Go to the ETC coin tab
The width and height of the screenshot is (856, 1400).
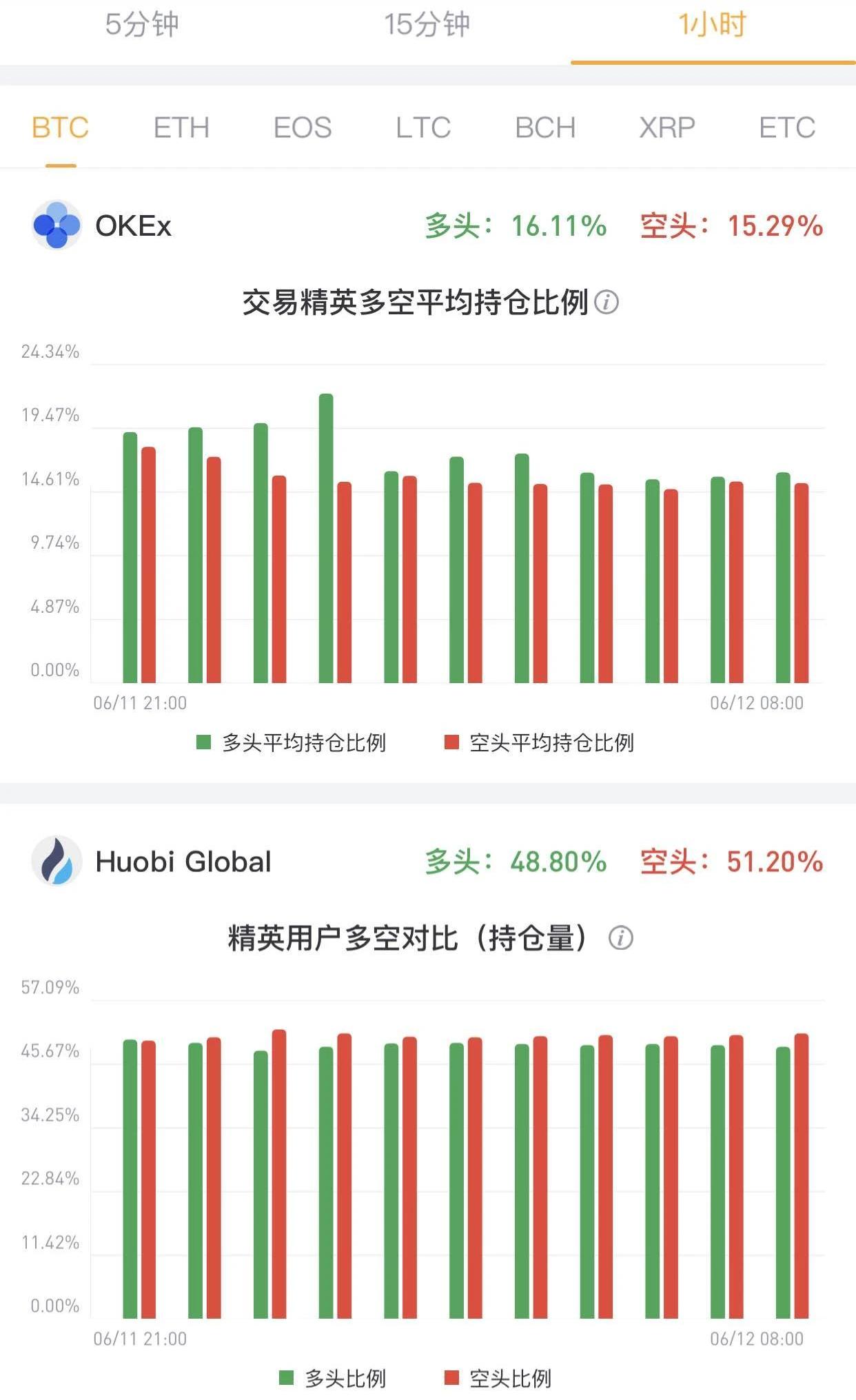pyautogui.click(x=787, y=128)
